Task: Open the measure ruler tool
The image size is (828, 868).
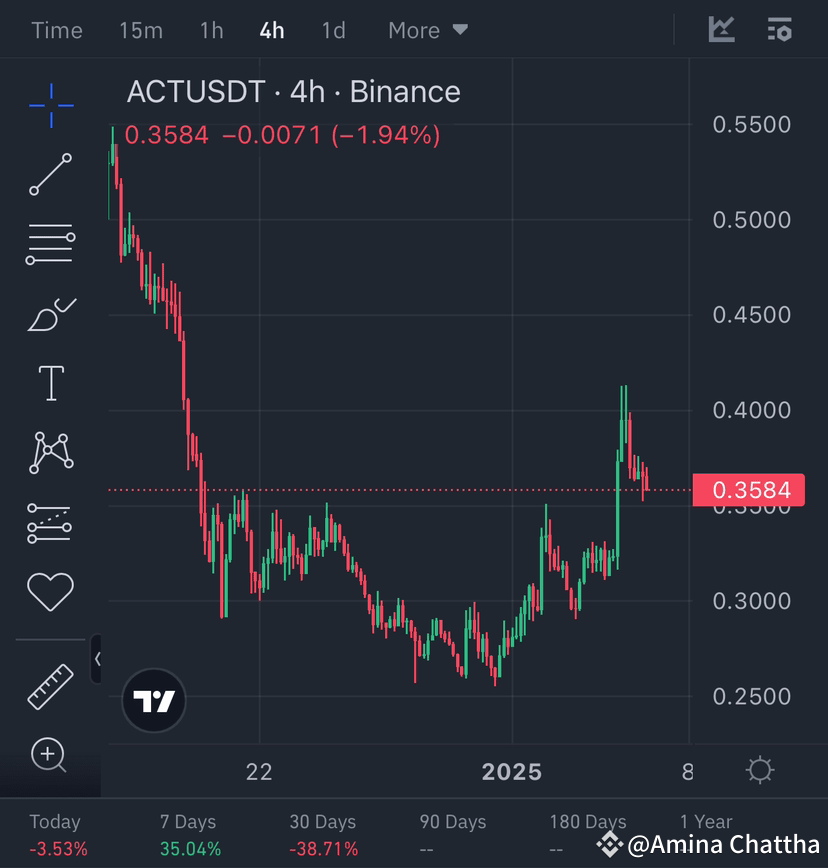Action: (x=49, y=686)
